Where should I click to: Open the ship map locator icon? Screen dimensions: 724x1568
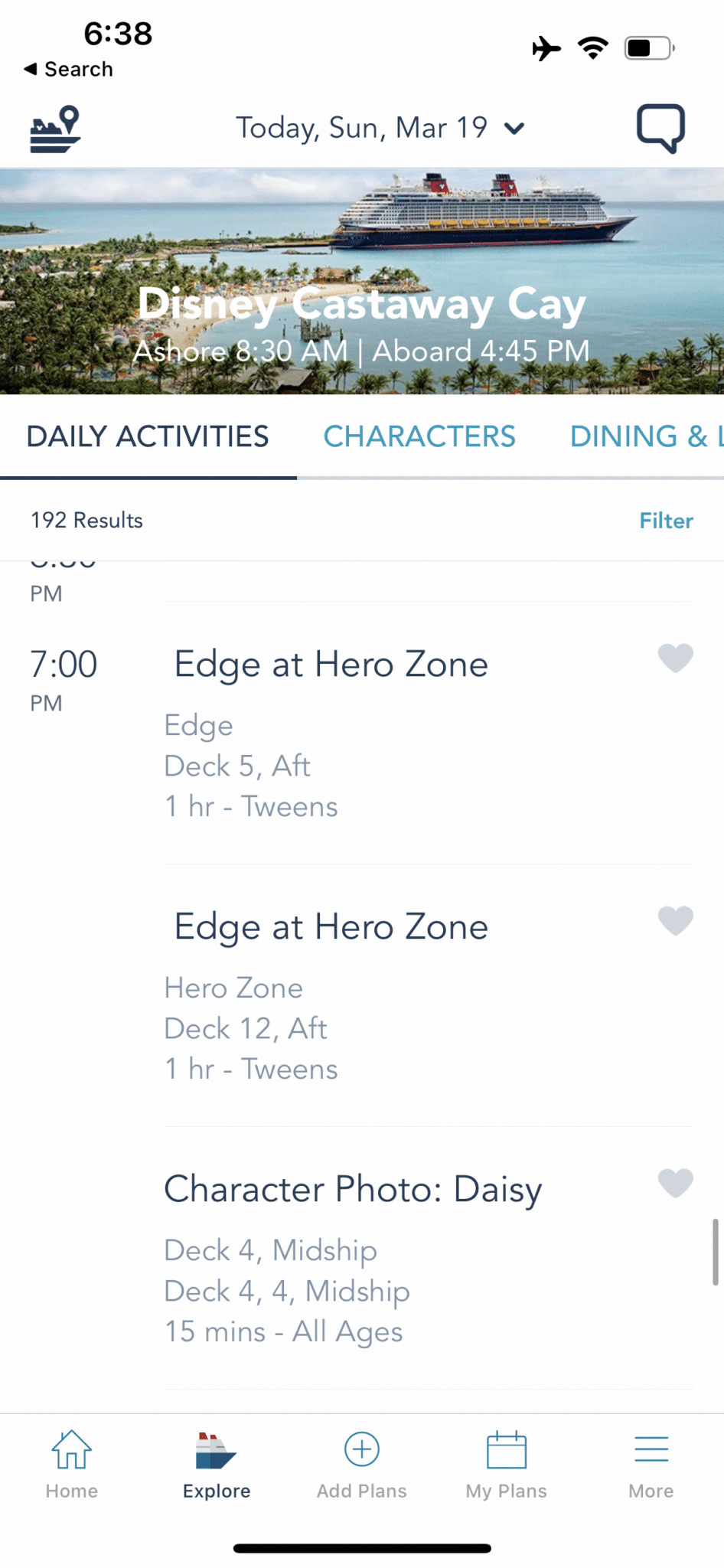tap(55, 129)
